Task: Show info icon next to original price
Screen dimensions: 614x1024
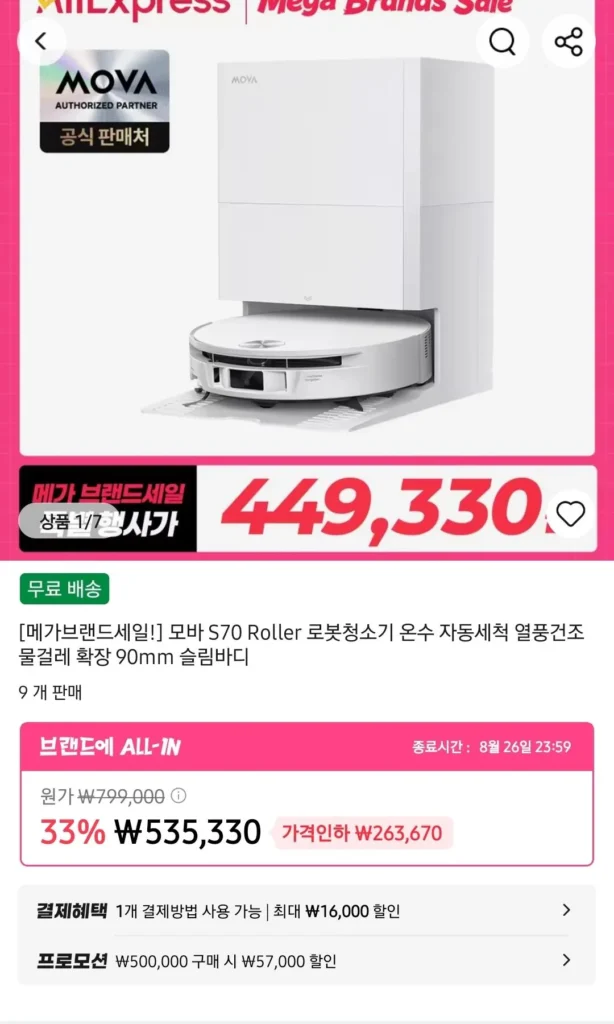Action: click(178, 795)
